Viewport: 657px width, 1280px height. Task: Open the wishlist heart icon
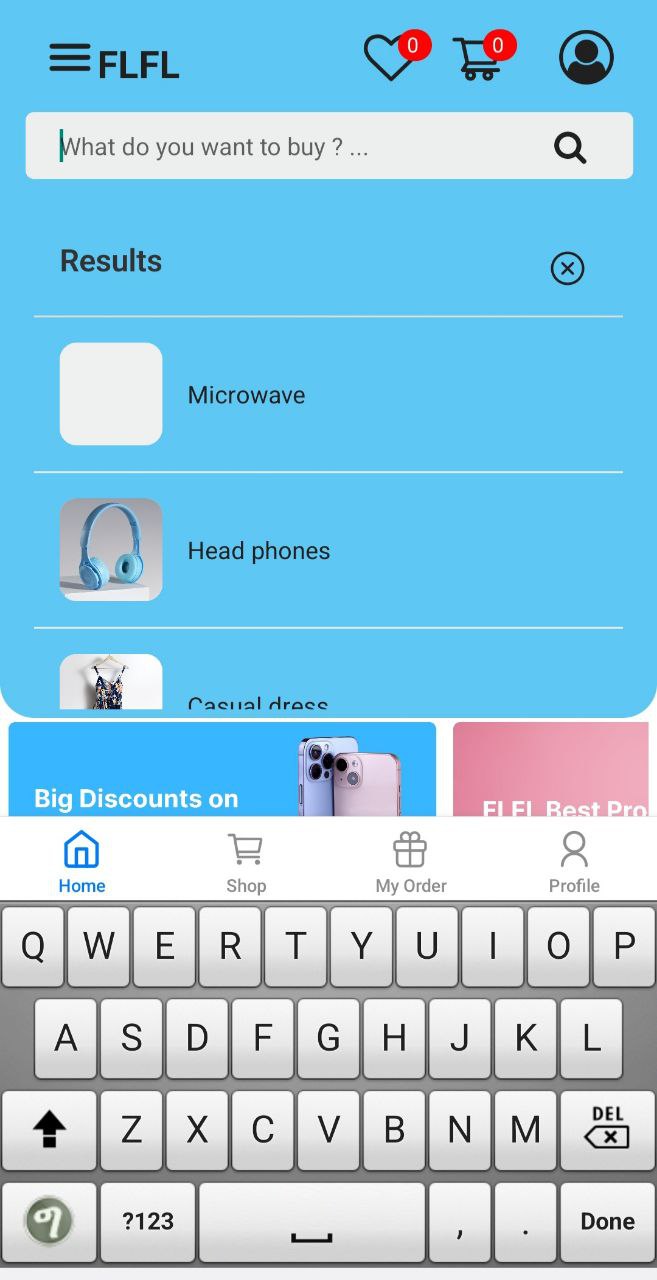[390, 58]
